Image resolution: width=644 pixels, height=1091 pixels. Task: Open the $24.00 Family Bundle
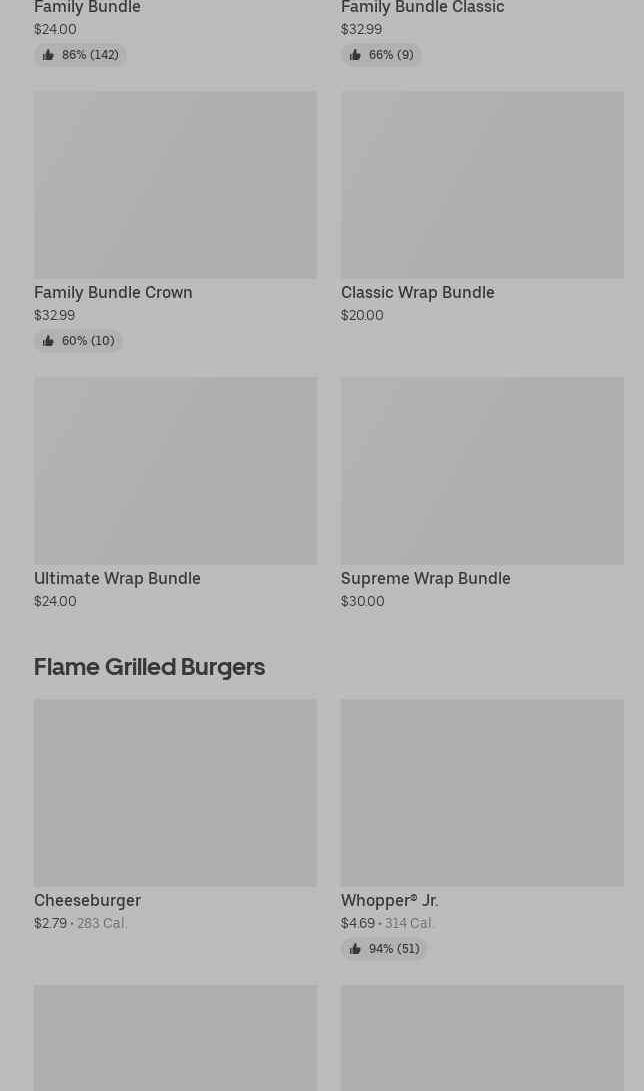tap(175, 33)
